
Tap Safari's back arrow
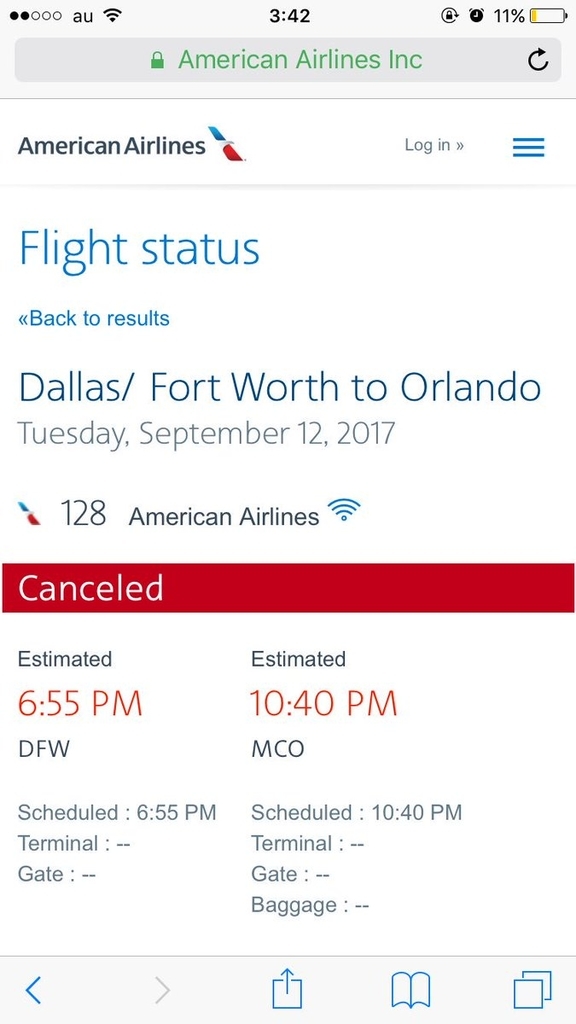(33, 990)
